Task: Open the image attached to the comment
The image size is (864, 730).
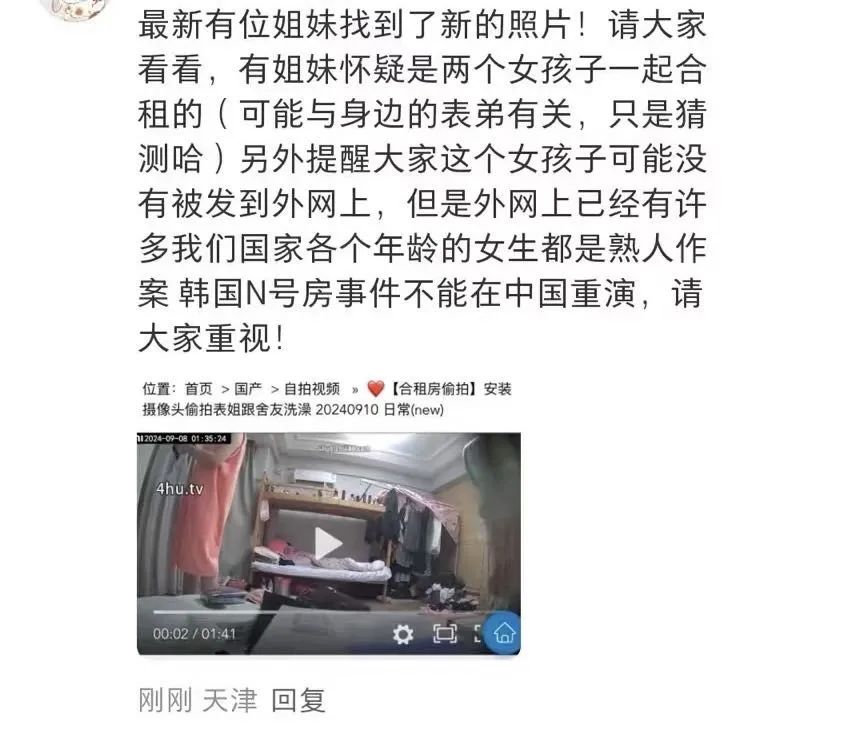Action: 328,517
